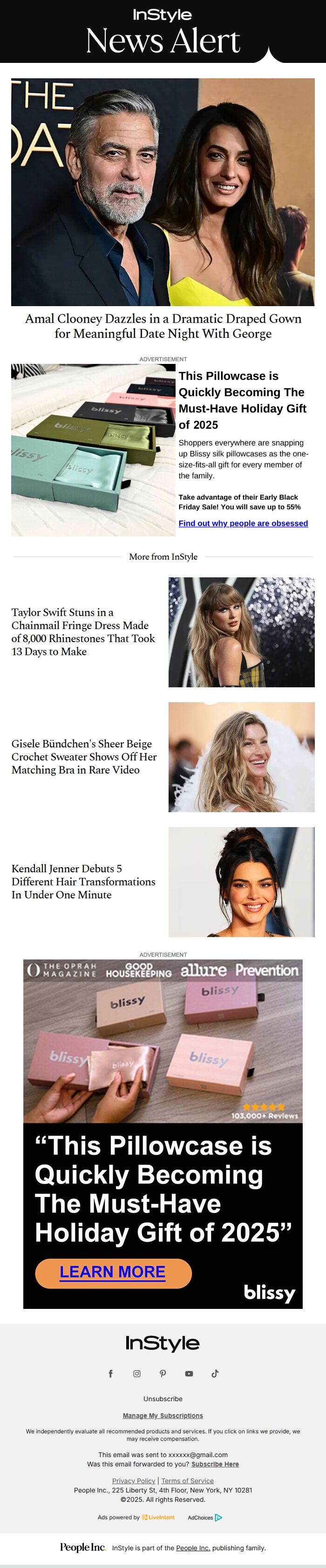Follow the People Inc. publishing family link
326x1568 pixels.
tap(193, 1548)
